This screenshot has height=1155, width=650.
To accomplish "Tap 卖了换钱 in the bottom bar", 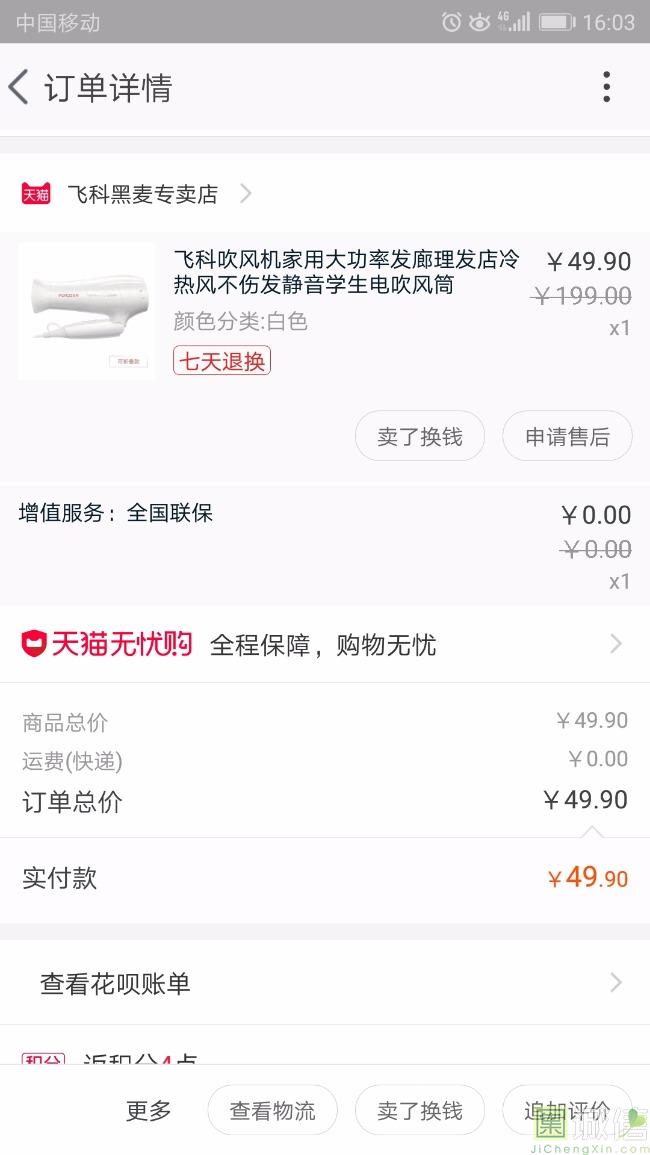I will click(x=420, y=1111).
